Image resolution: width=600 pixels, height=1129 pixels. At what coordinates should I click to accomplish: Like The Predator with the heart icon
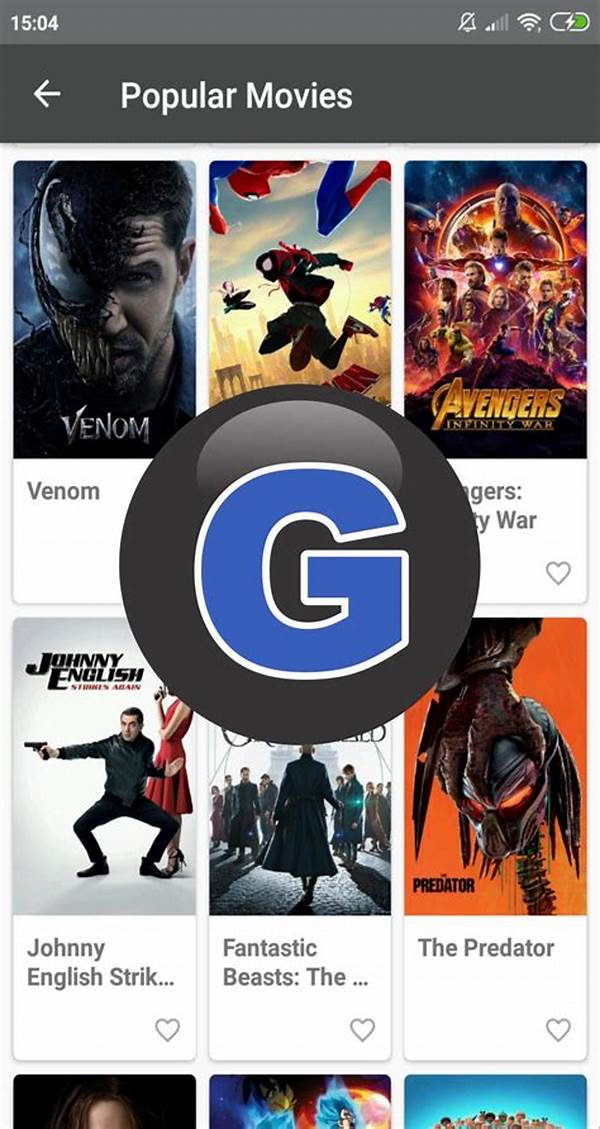coord(557,1029)
